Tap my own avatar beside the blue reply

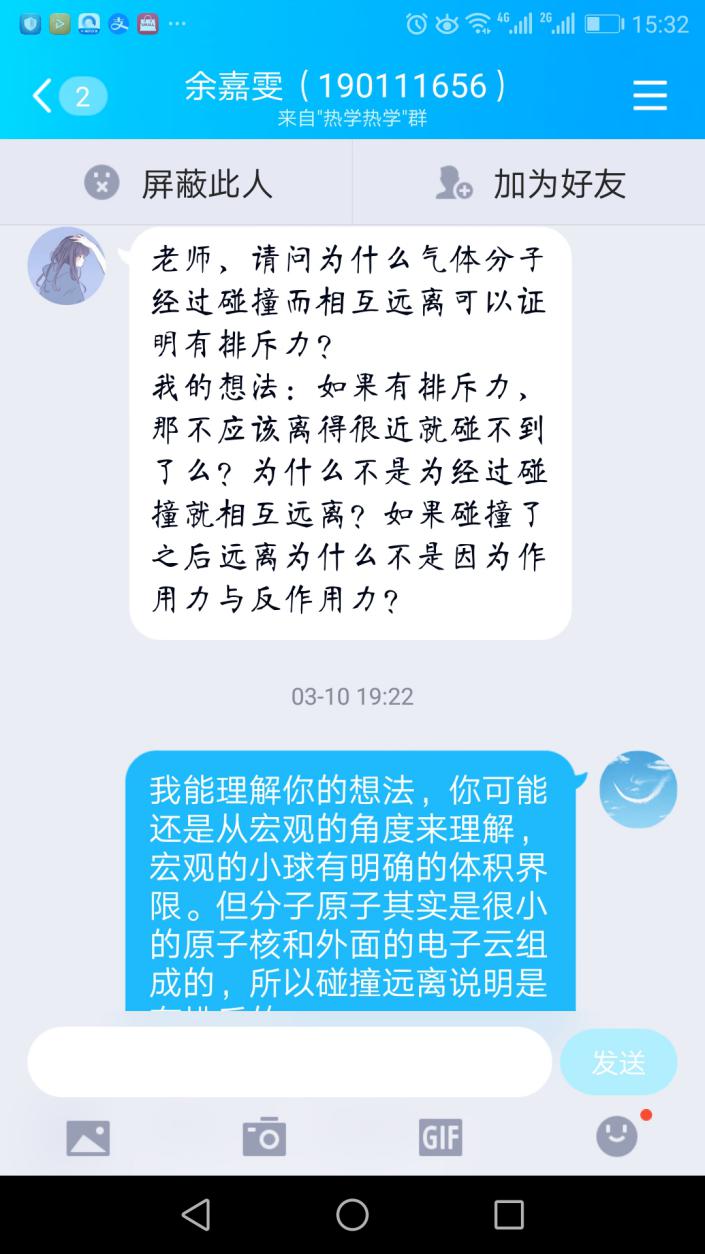click(638, 789)
